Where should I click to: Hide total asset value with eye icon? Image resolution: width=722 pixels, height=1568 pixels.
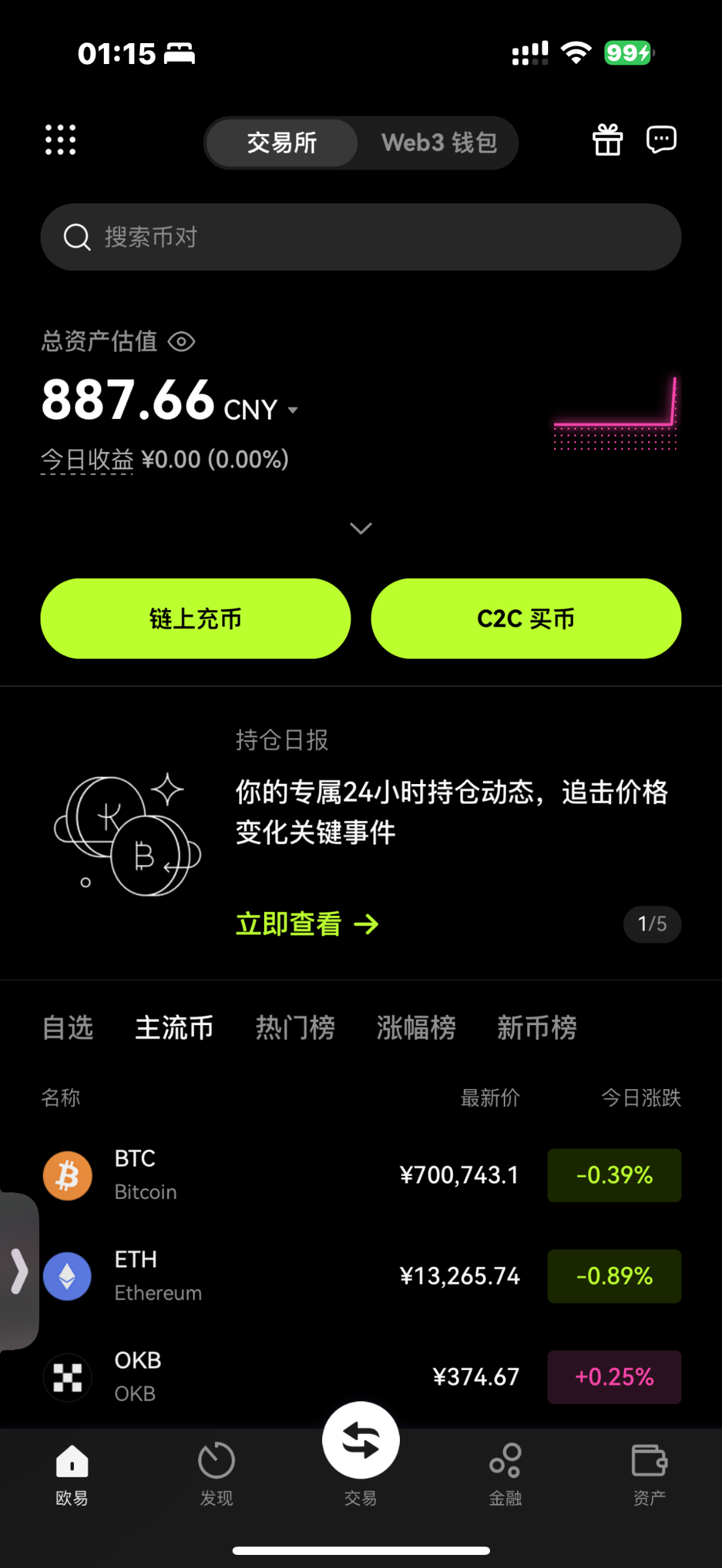(x=181, y=341)
